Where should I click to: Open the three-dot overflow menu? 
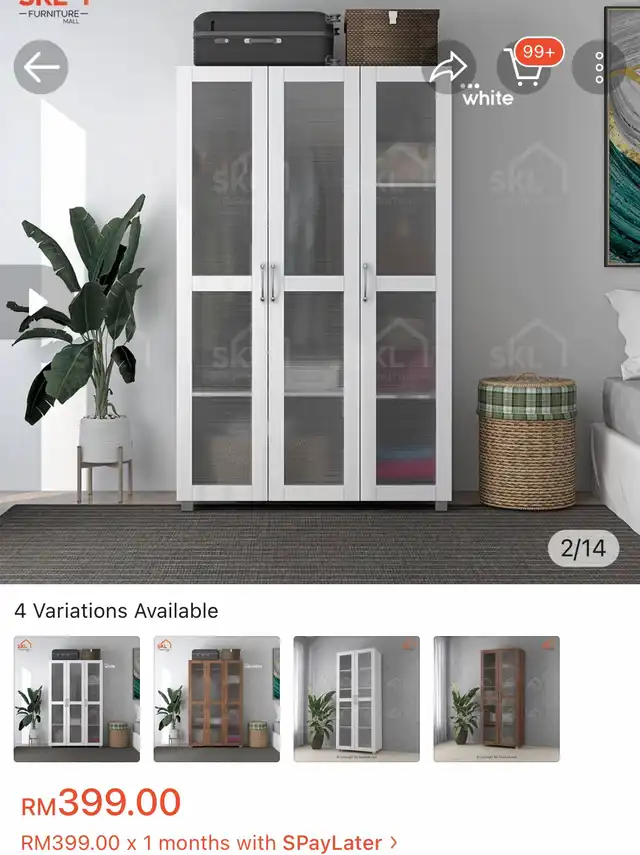pyautogui.click(x=599, y=68)
